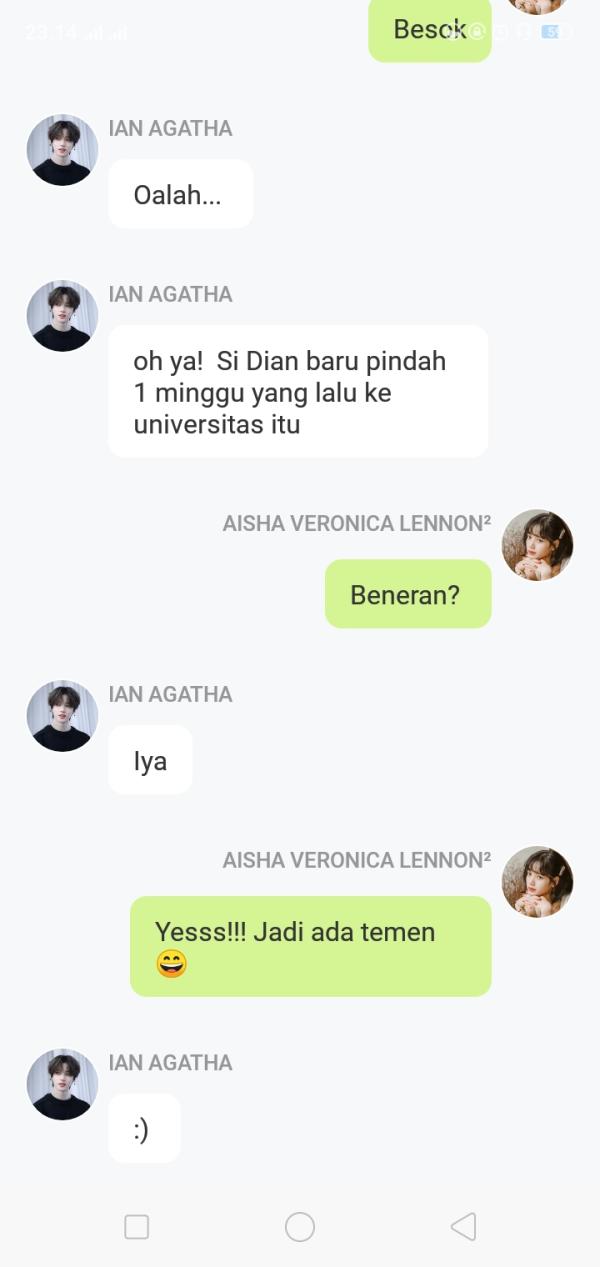Tap Aisha Veronica Lennon's avatar beside "Beneran?"

[x=537, y=545]
